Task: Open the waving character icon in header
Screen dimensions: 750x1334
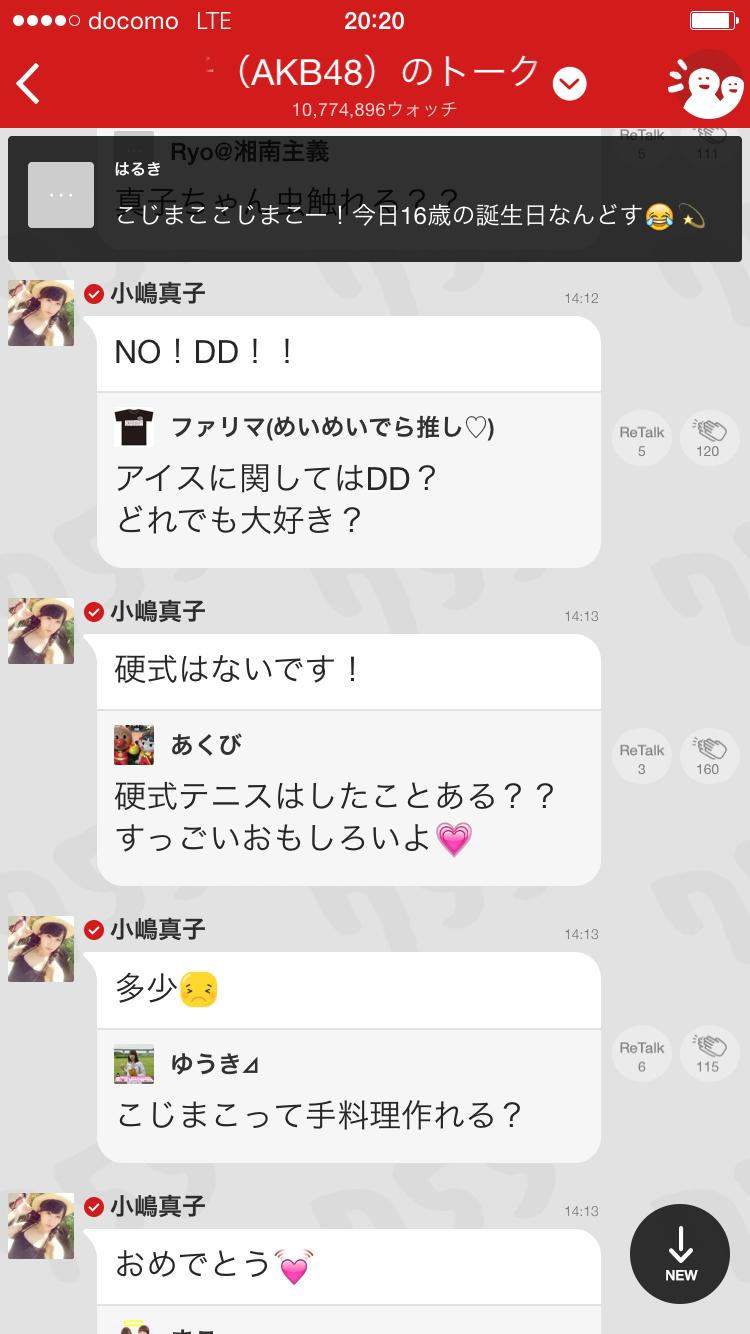Action: pyautogui.click(x=704, y=84)
